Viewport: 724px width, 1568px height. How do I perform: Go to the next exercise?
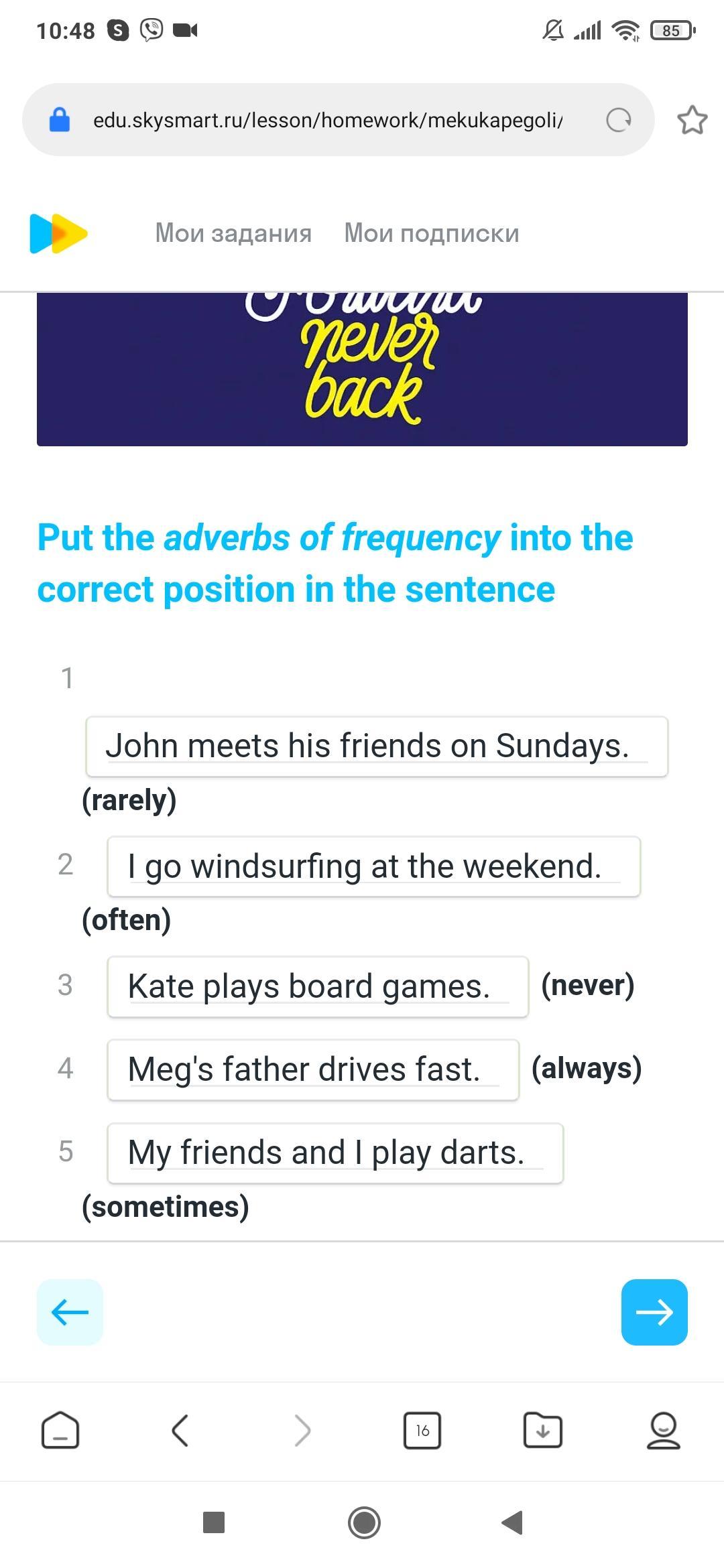point(654,1312)
